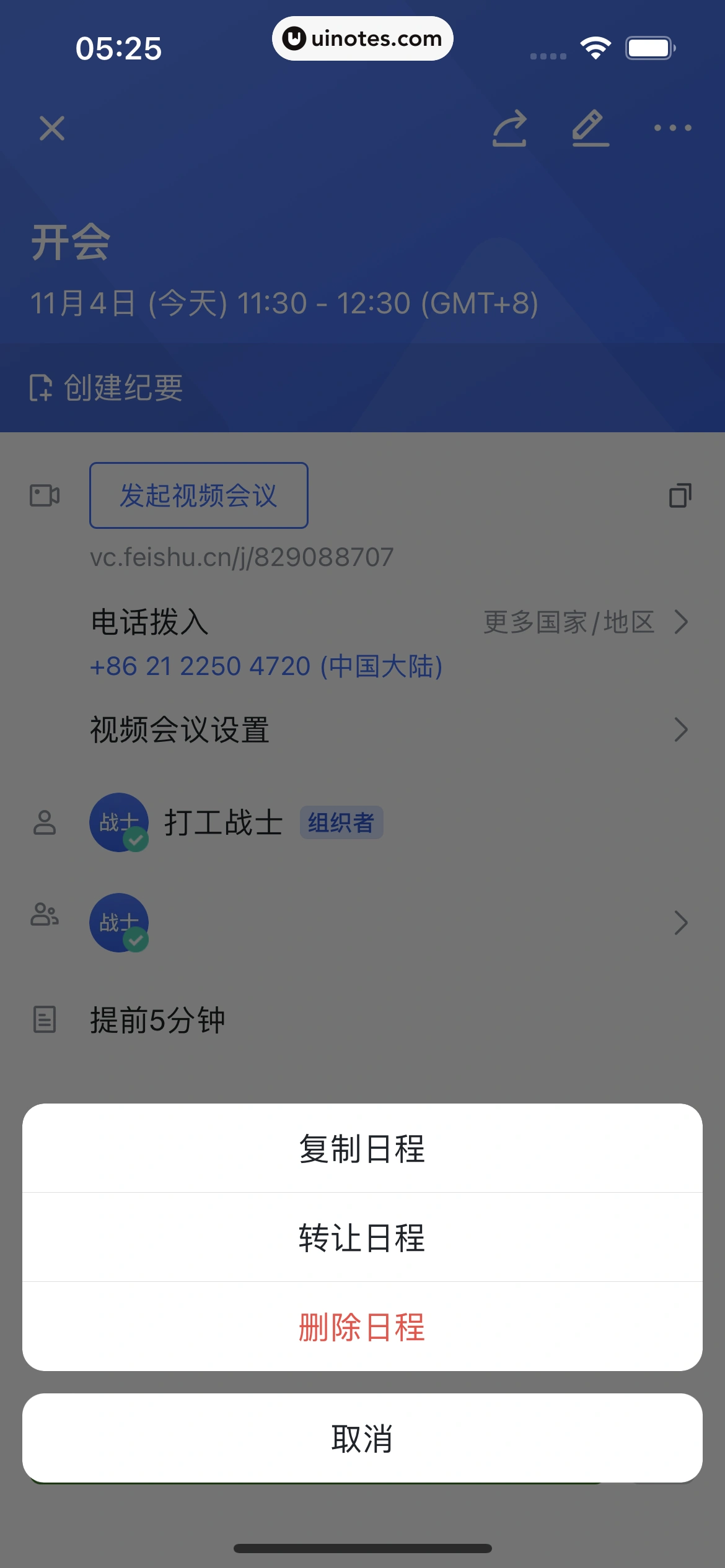Start a video meeting via 发起视频会议
The image size is (725, 1568).
[199, 495]
